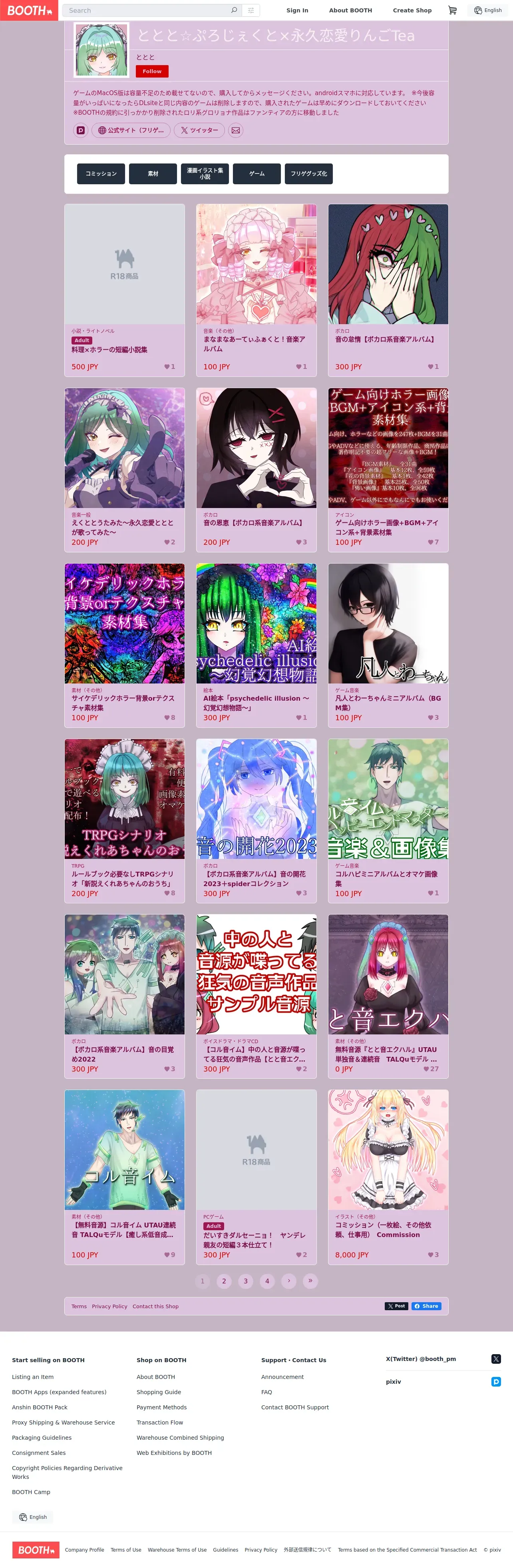Screen dimensions: 513x1568
Task: Go to page 2 of items
Action: coord(224,1281)
